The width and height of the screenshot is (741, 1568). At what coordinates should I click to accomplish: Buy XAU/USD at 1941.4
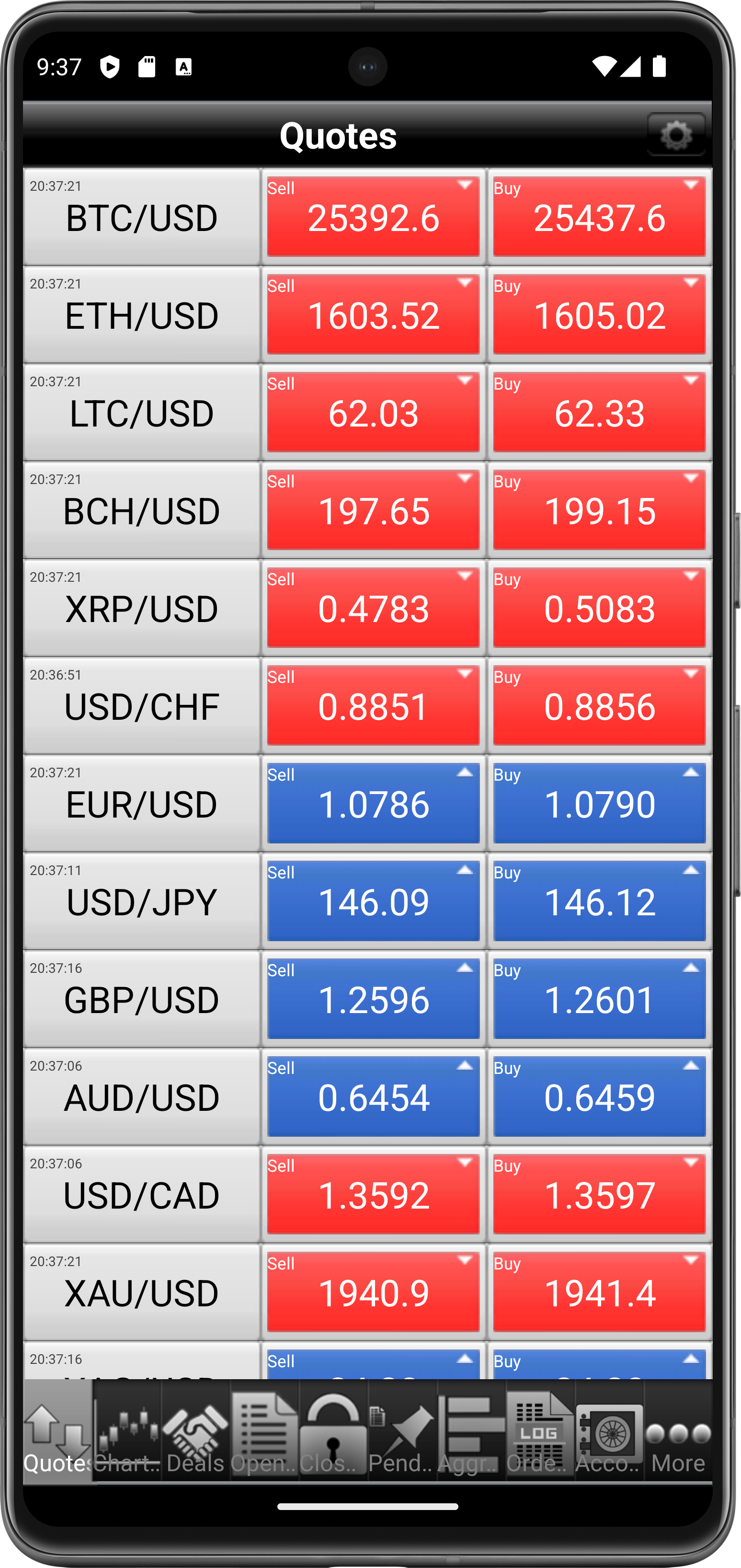pyautogui.click(x=599, y=1291)
